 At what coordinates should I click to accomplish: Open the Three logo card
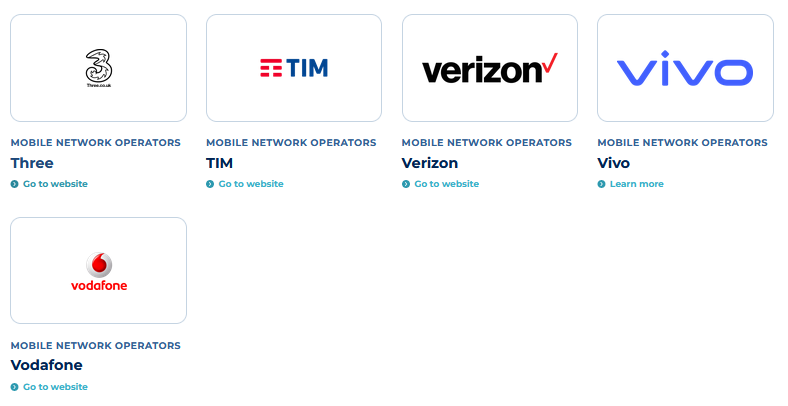(98, 68)
